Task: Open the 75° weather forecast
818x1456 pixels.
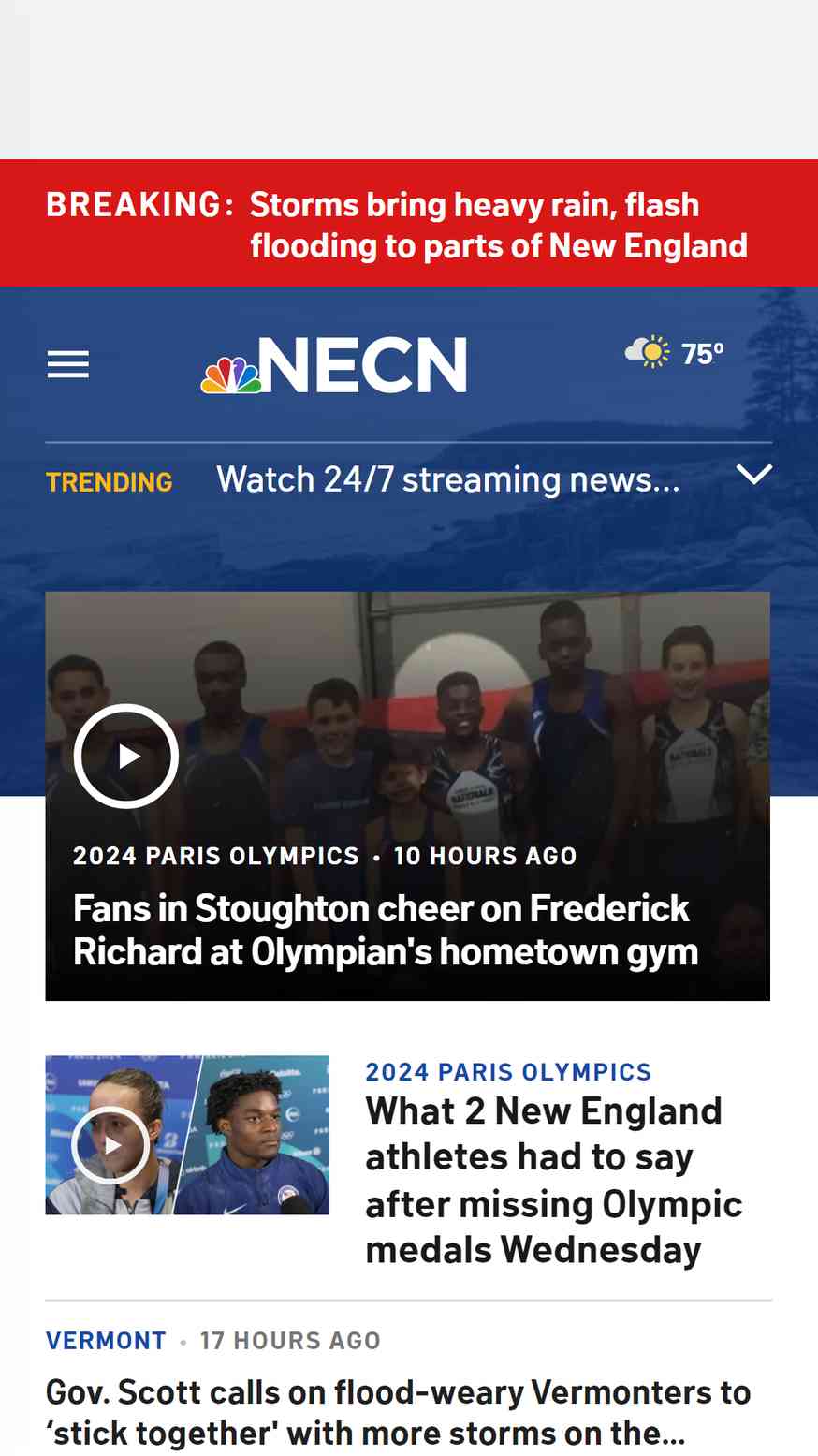Action: 675,353
